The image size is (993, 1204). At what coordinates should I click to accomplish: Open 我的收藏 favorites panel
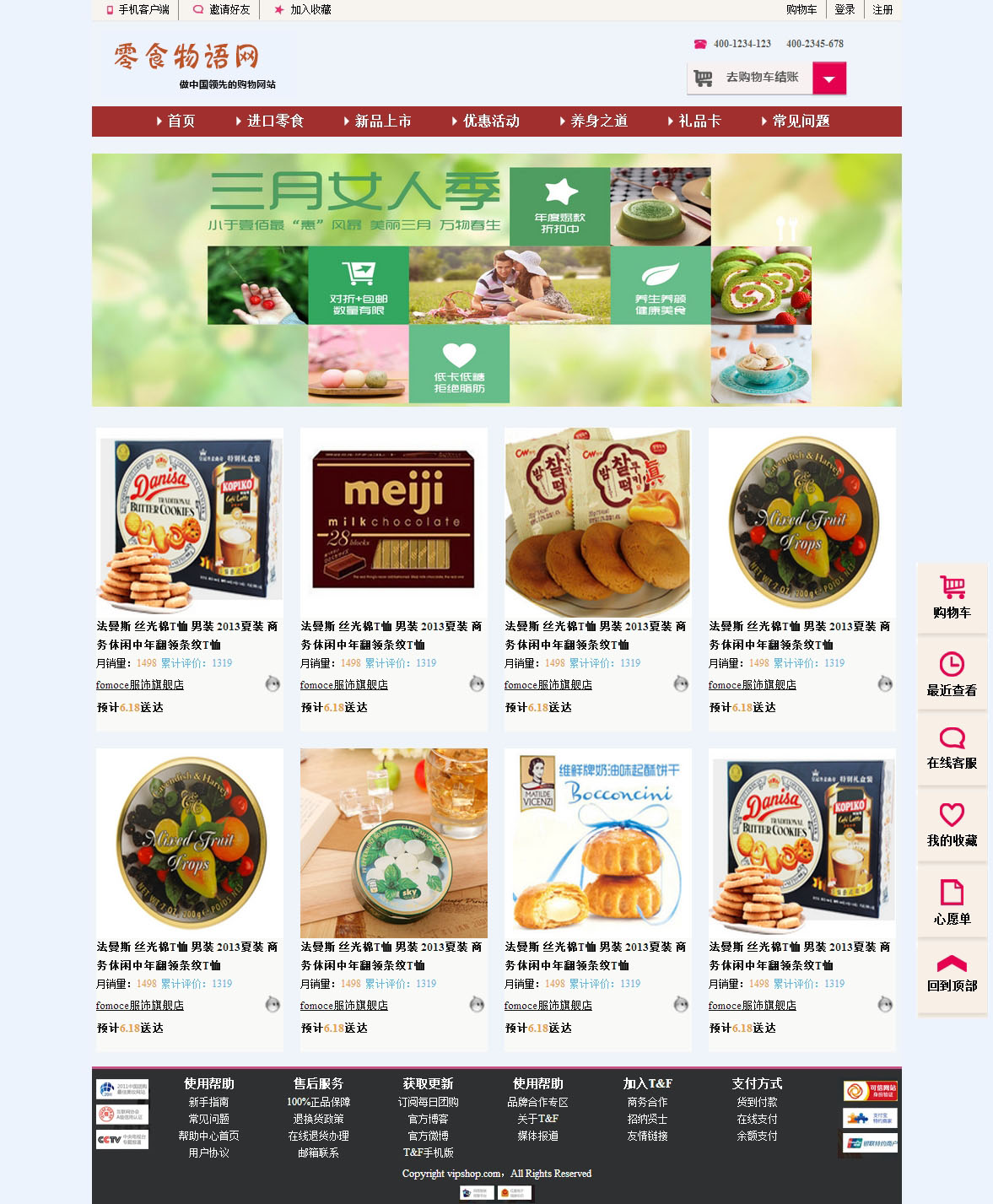(x=952, y=824)
